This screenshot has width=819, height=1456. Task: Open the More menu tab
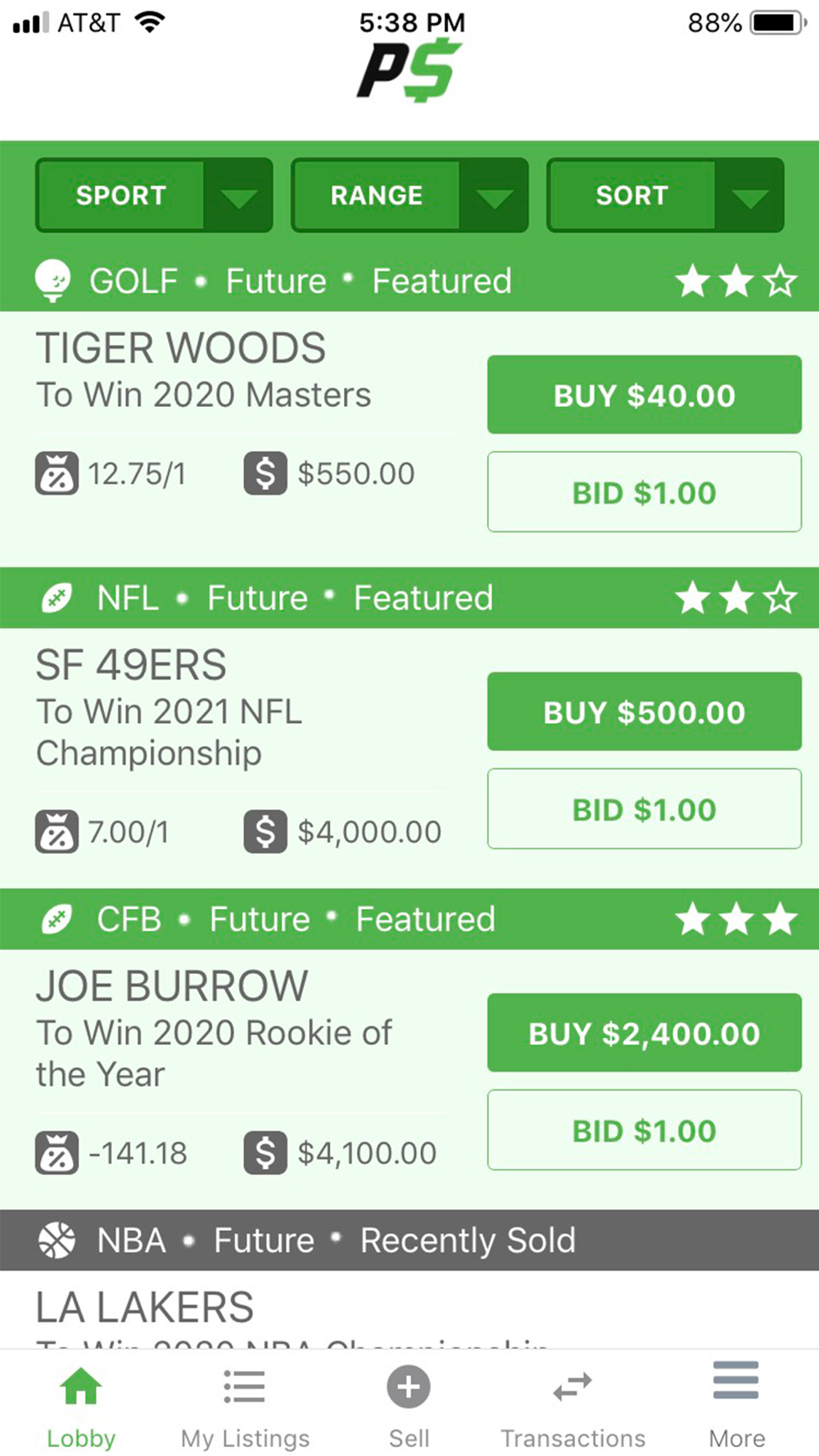tap(736, 1402)
